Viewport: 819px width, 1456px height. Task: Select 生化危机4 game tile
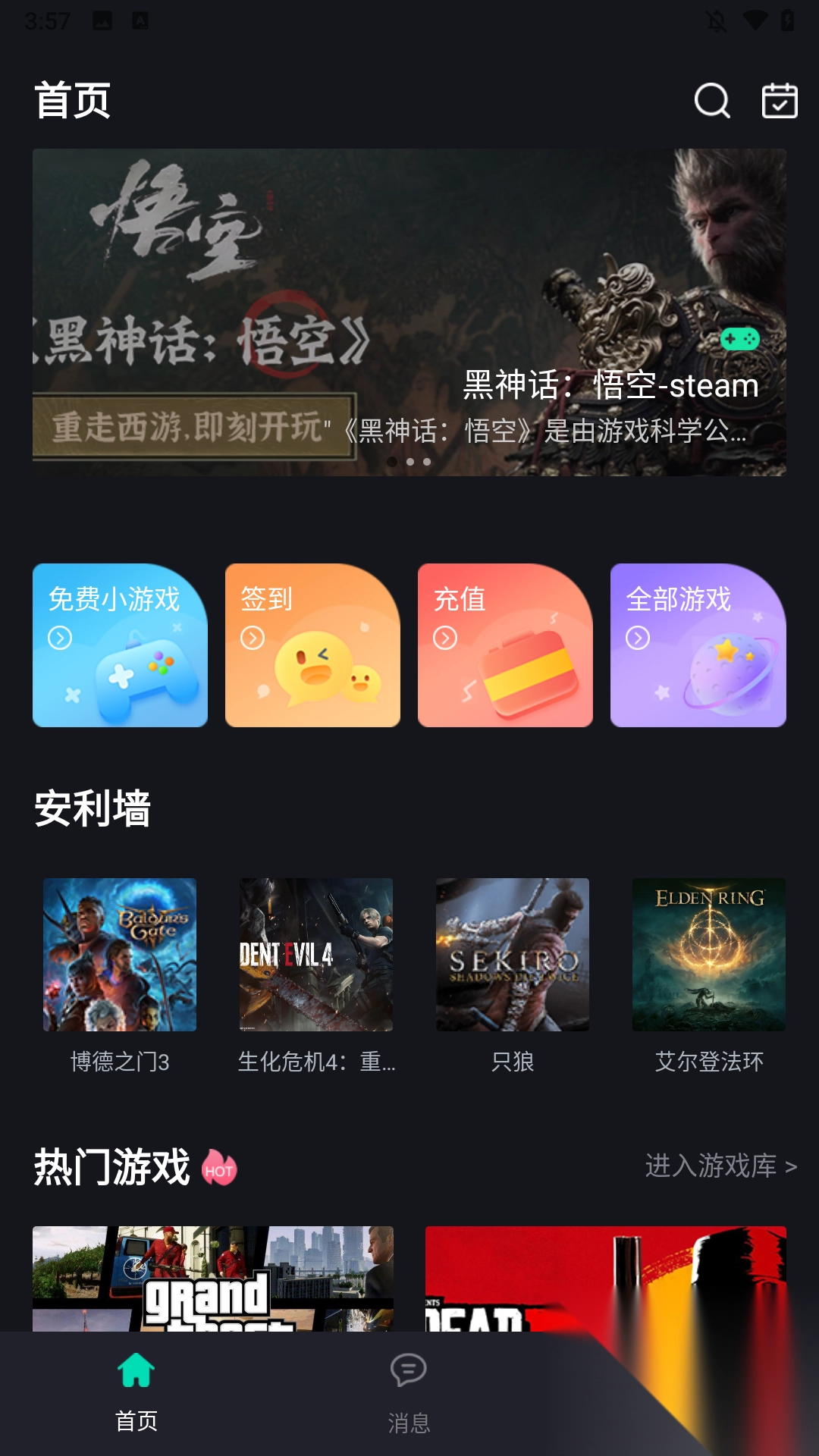click(x=316, y=974)
